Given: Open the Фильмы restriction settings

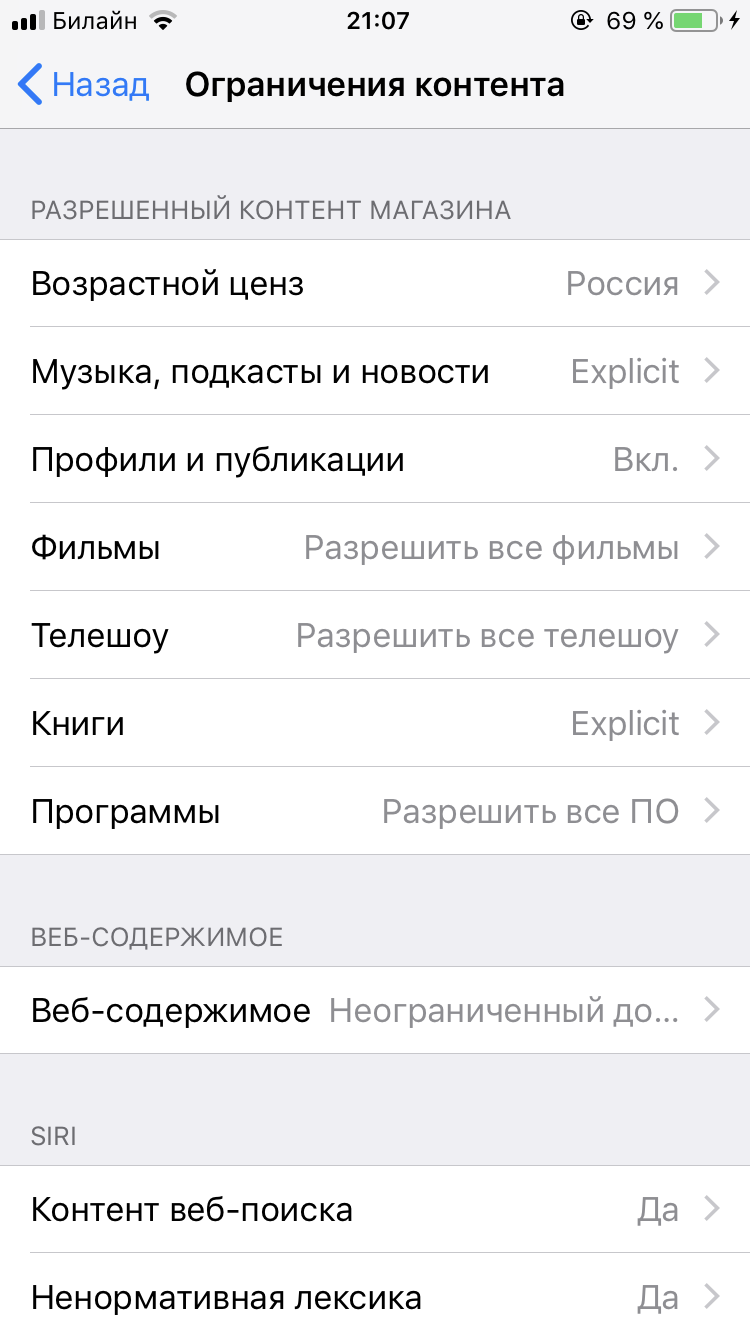Looking at the screenshot, I should 375,548.
